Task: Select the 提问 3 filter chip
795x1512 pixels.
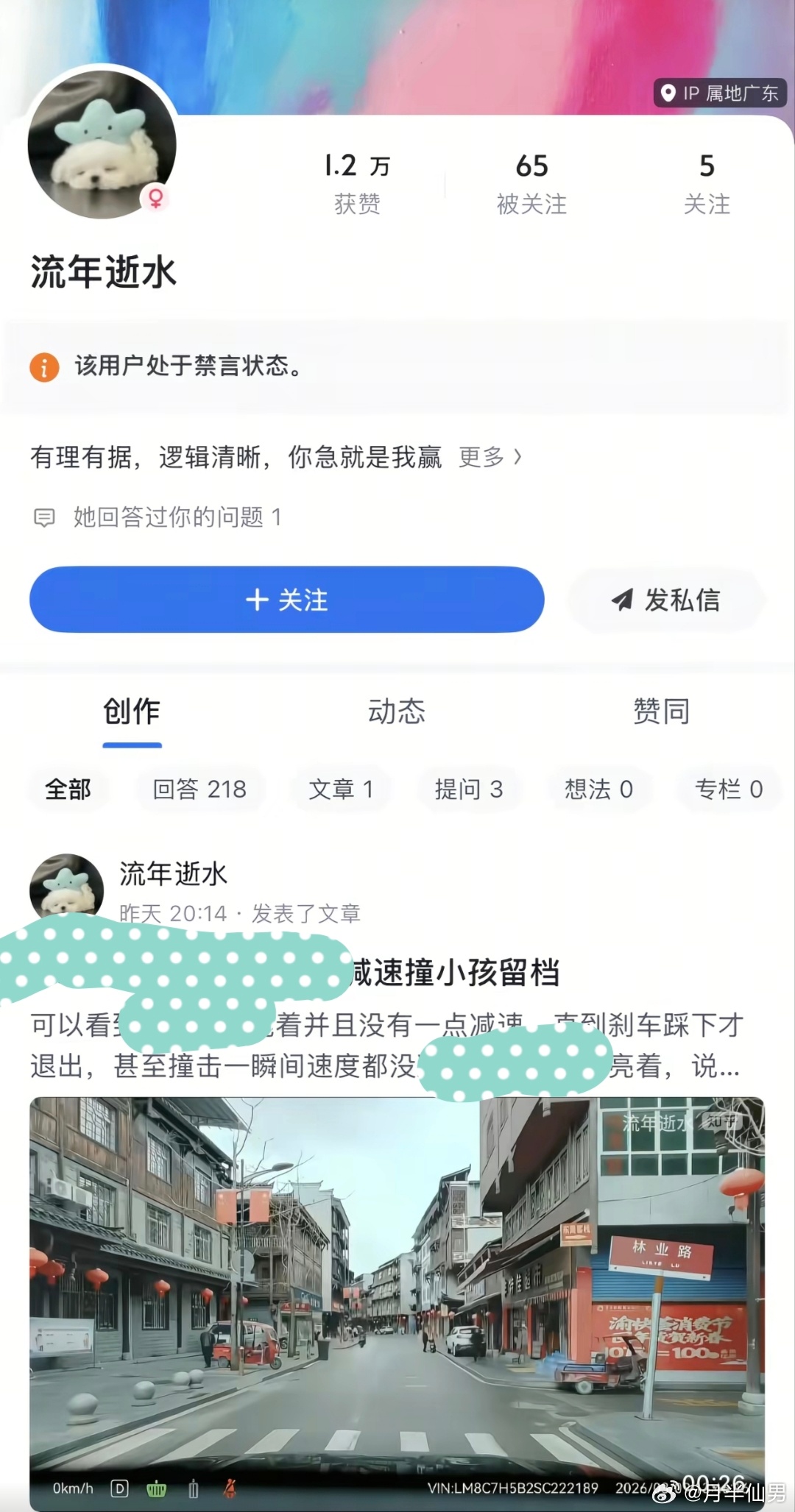Action: [x=470, y=789]
